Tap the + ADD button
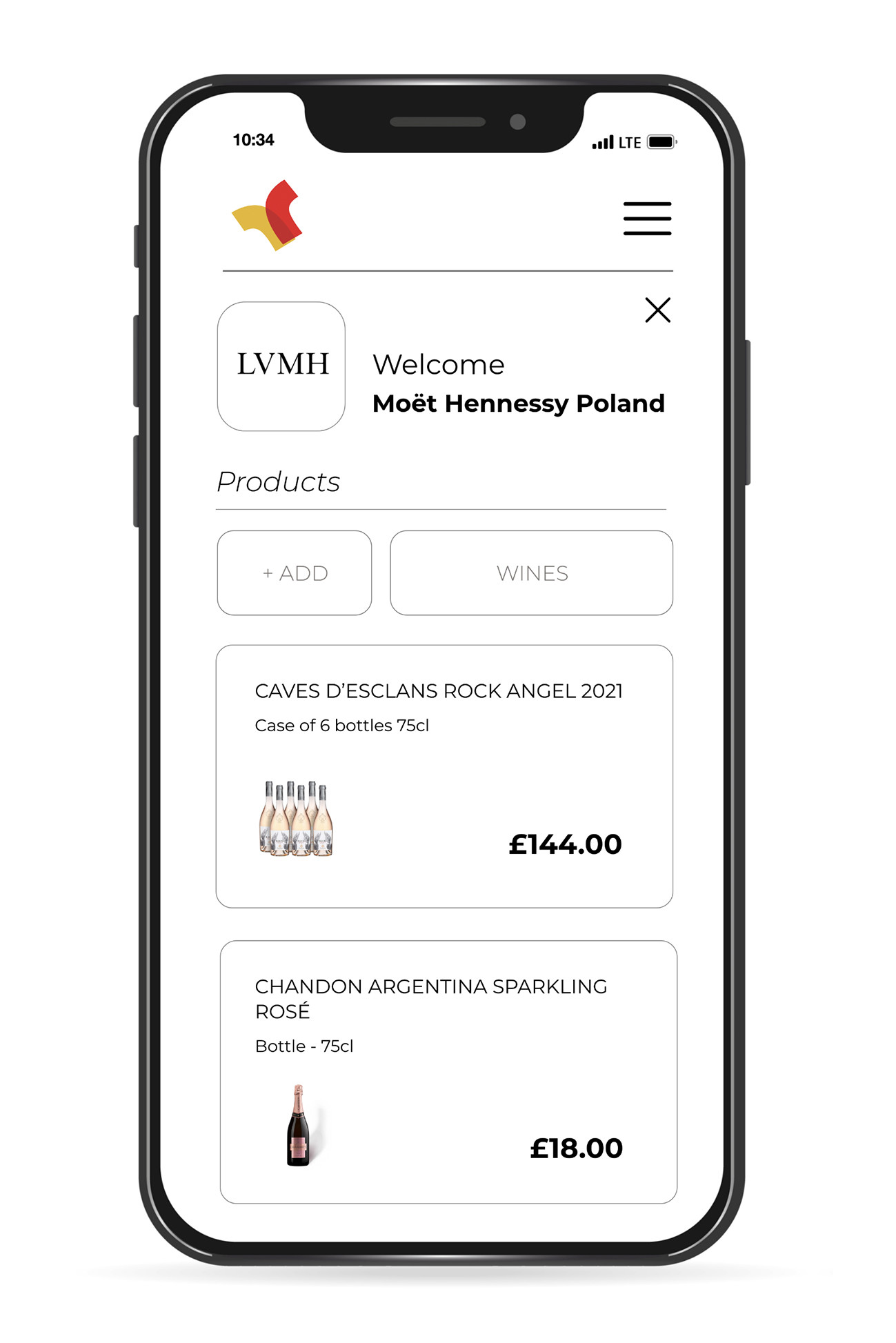896x1343 pixels. click(x=295, y=573)
